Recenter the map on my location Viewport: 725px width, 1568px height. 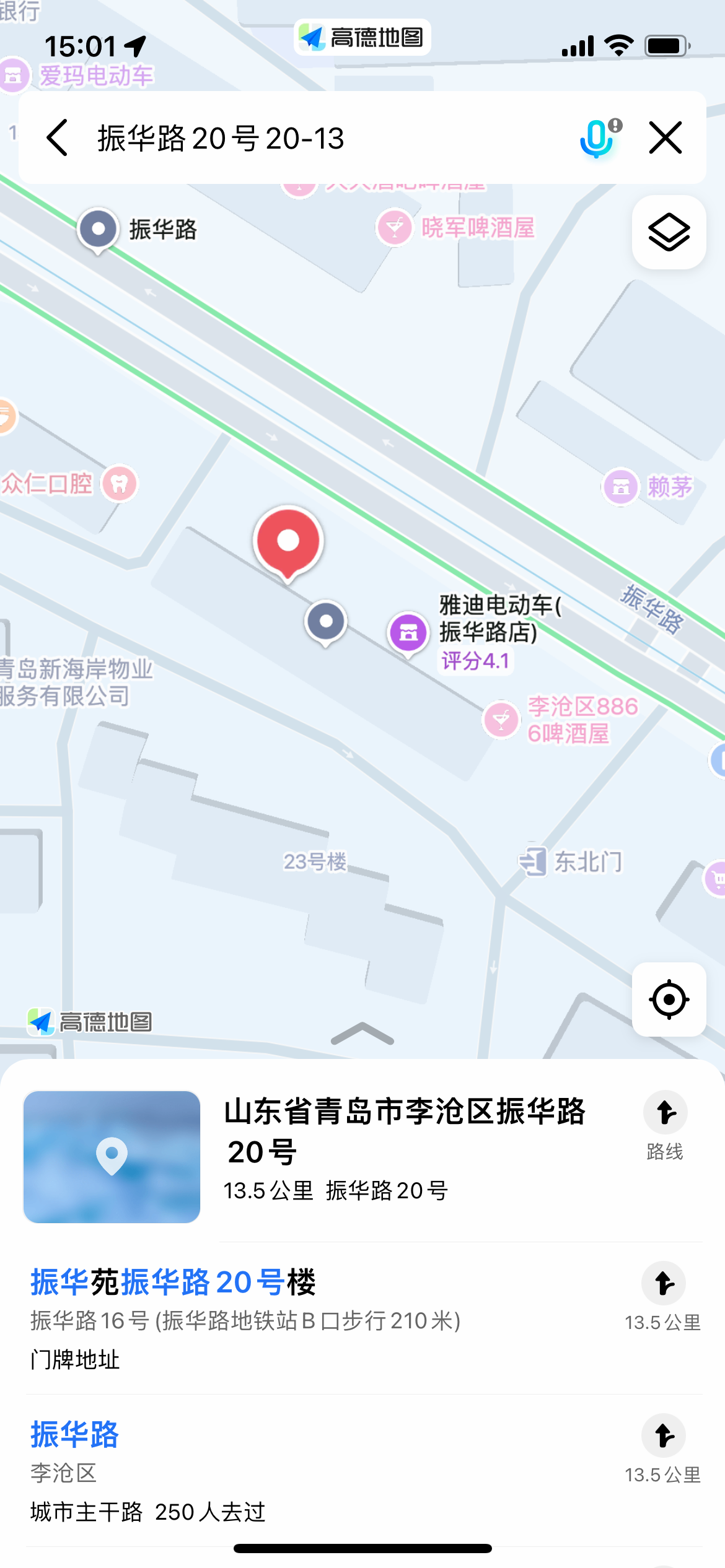(669, 999)
